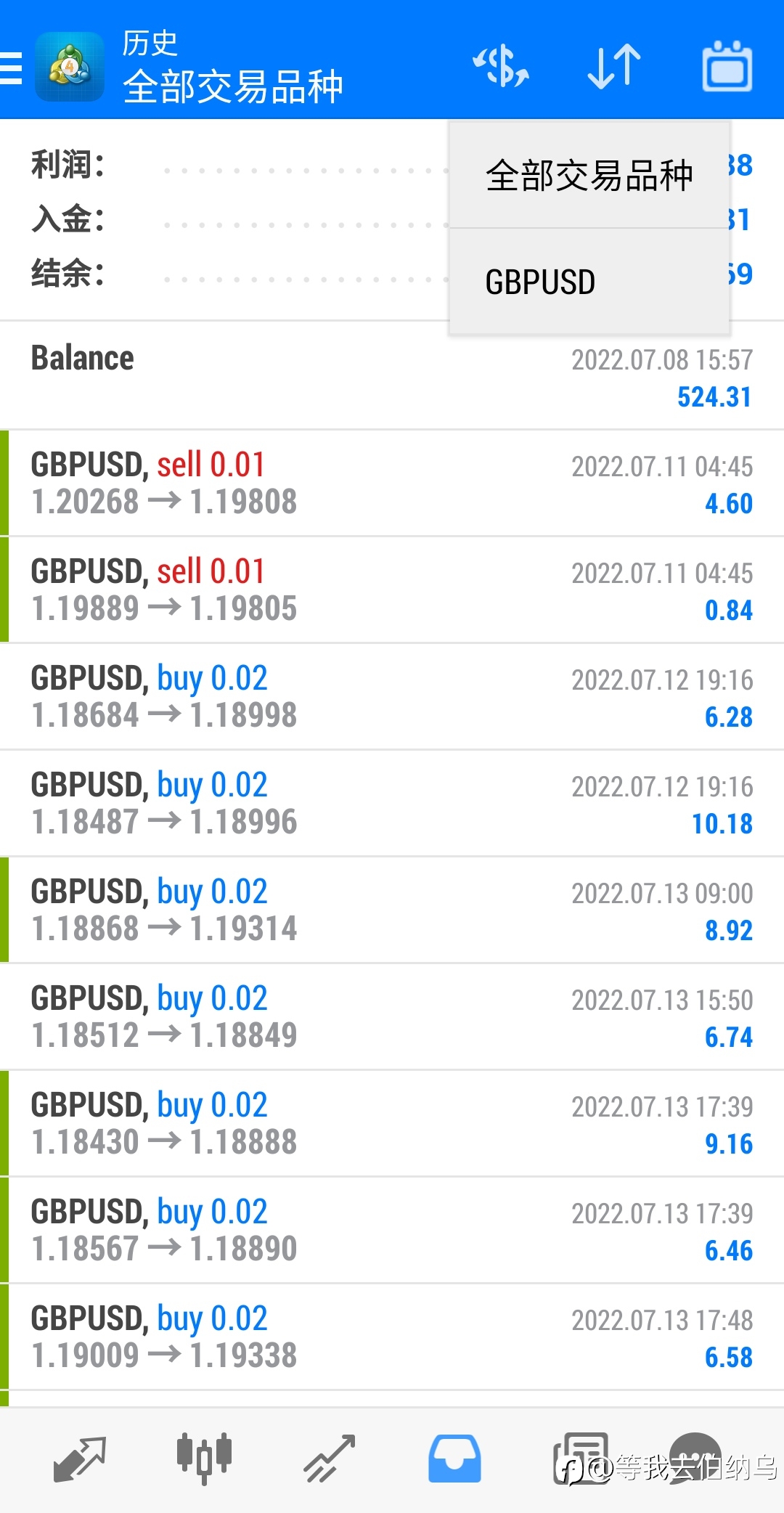The width and height of the screenshot is (784, 1513).
Task: Open the buy trade with profit 6.46
Action: (x=392, y=1231)
